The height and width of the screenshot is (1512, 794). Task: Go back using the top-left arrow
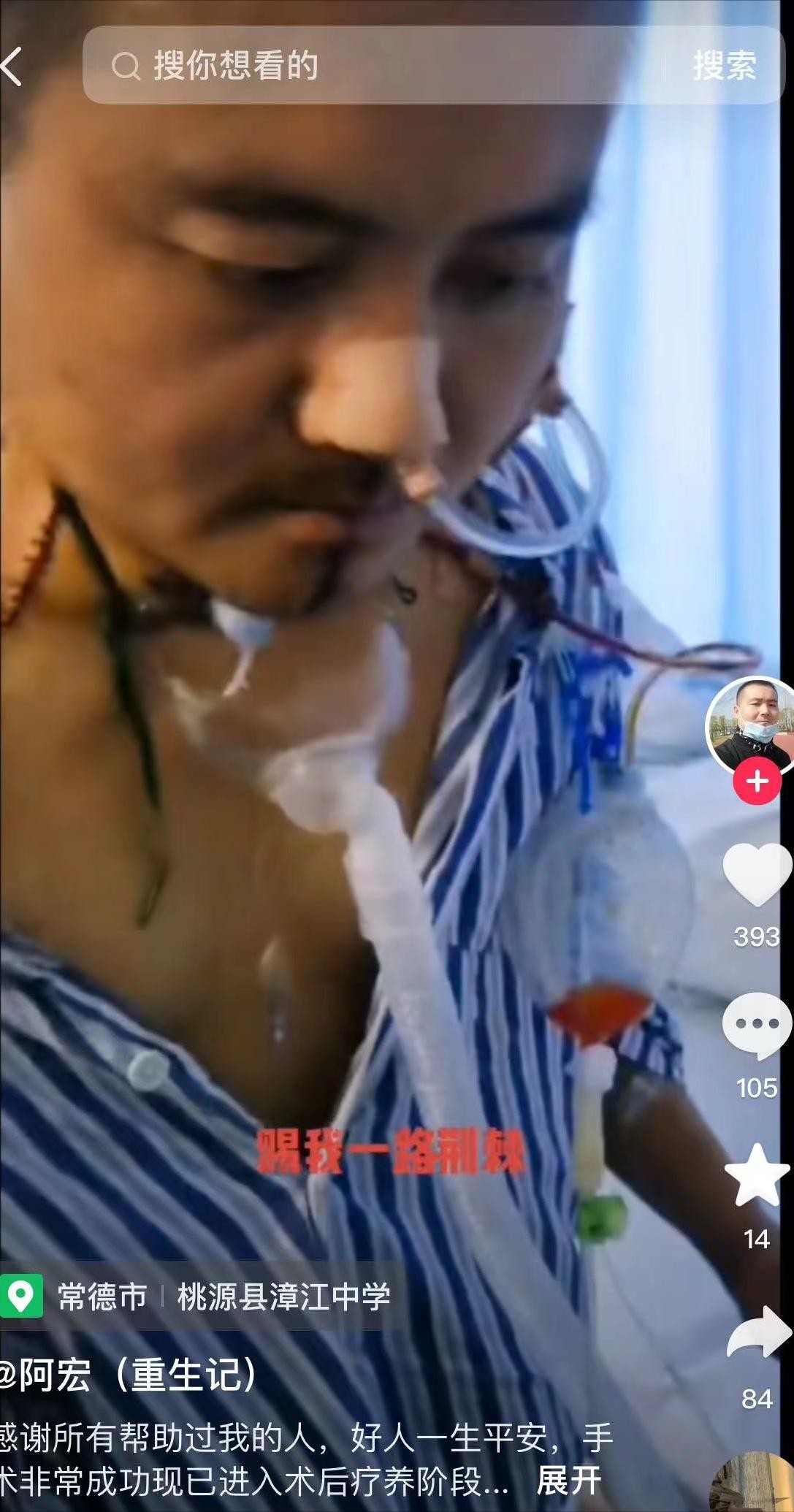[x=13, y=66]
